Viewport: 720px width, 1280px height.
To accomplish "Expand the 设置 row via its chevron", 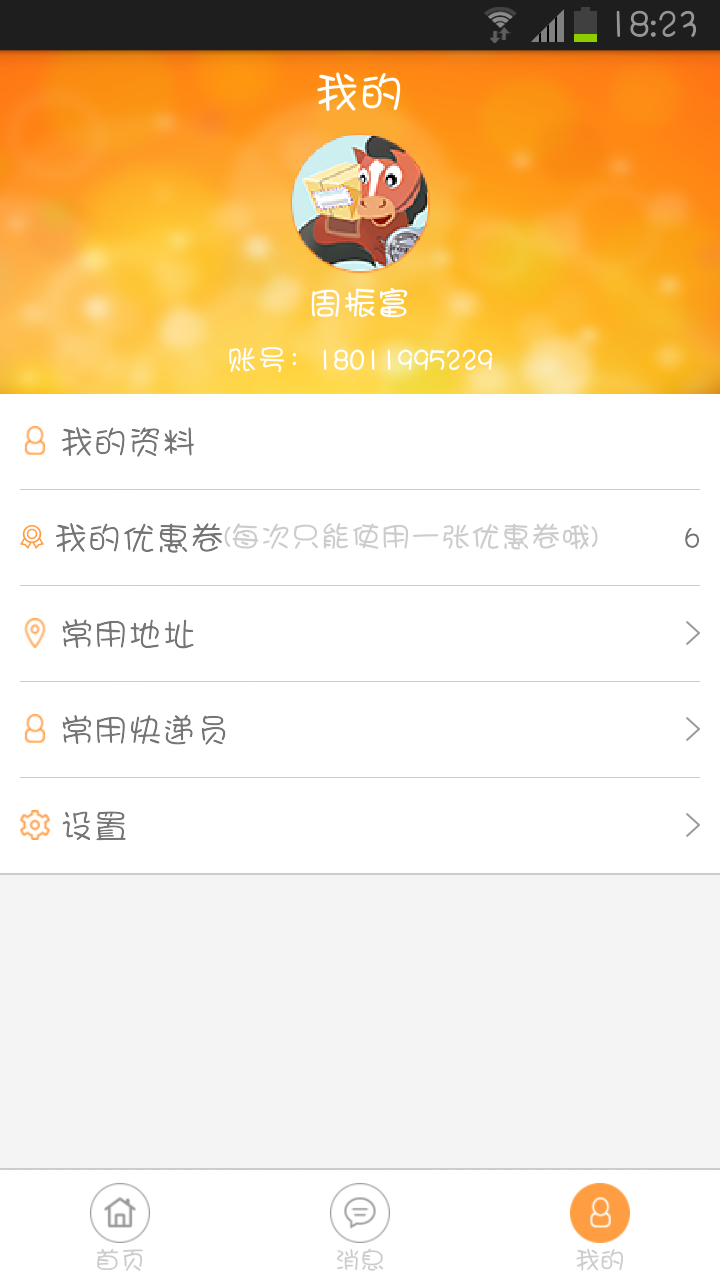I will point(692,825).
